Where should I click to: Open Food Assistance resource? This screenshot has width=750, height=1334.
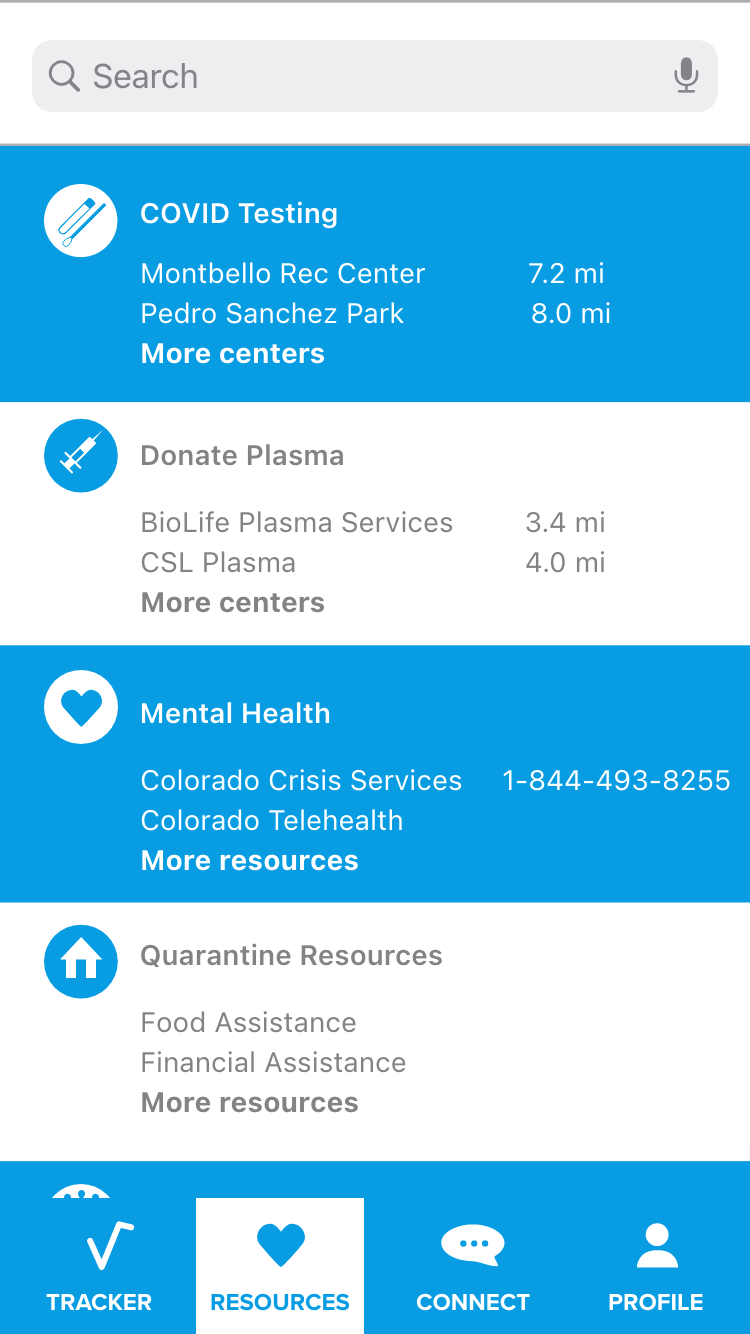(x=249, y=1023)
